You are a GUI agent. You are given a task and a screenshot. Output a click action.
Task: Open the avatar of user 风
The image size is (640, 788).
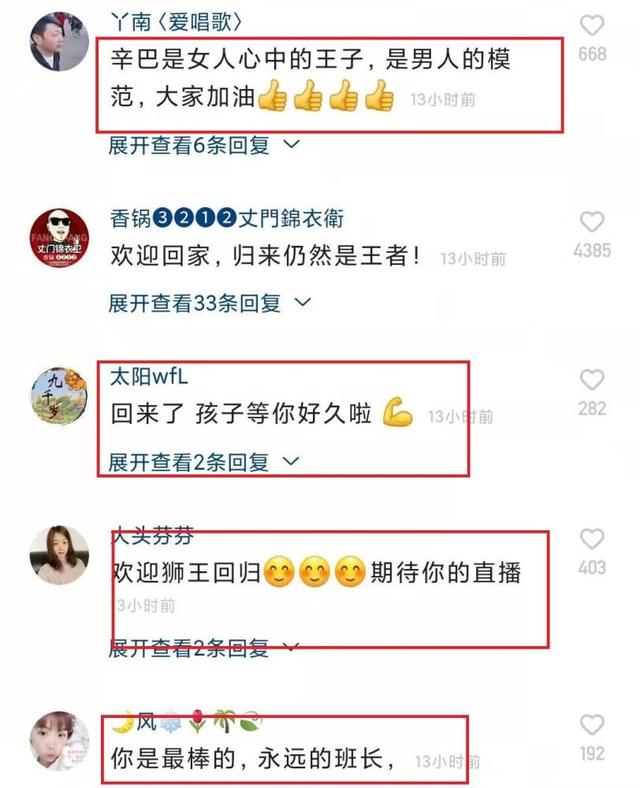62,742
